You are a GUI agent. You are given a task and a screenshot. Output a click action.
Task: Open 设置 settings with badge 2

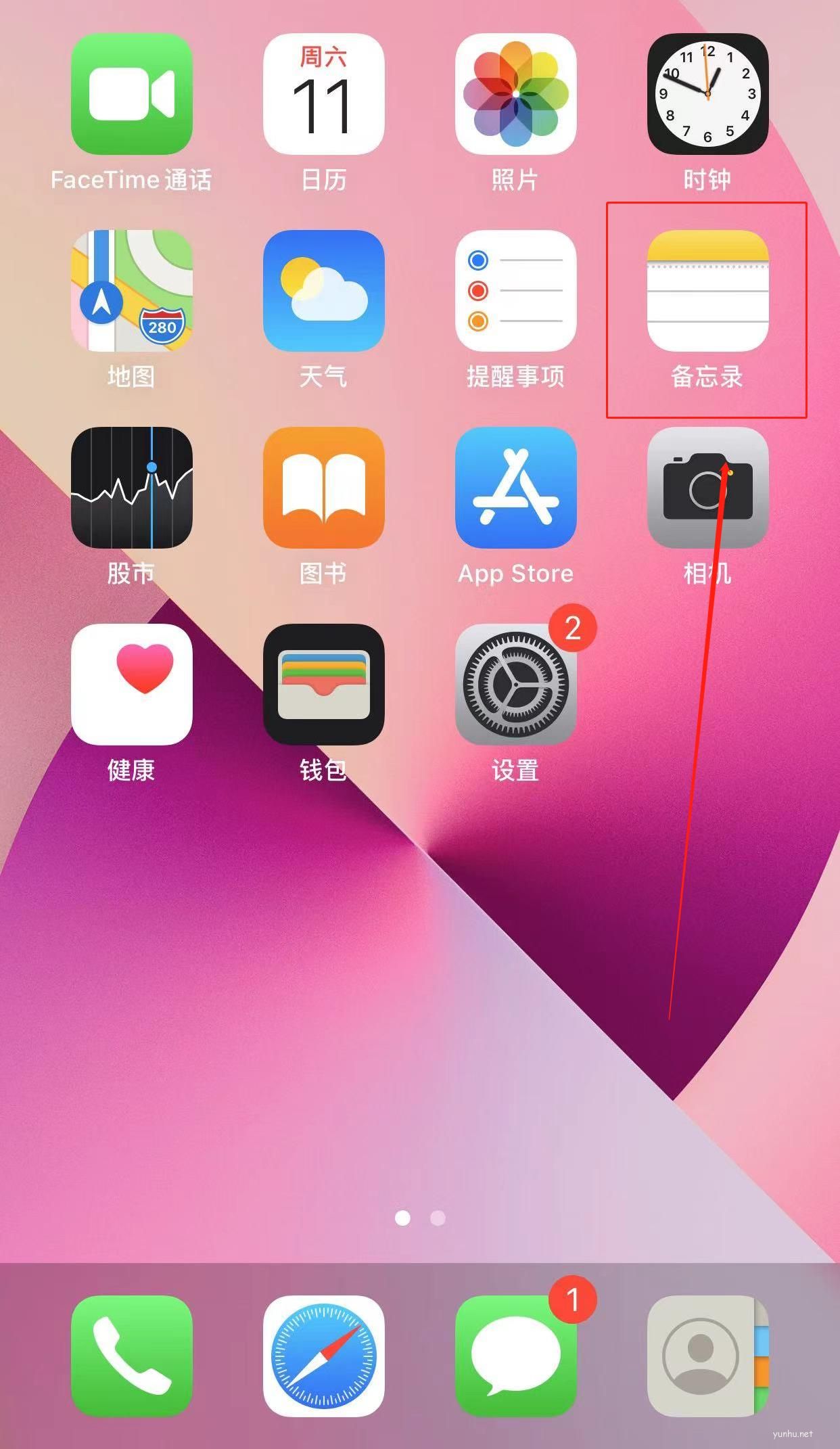coord(515,684)
